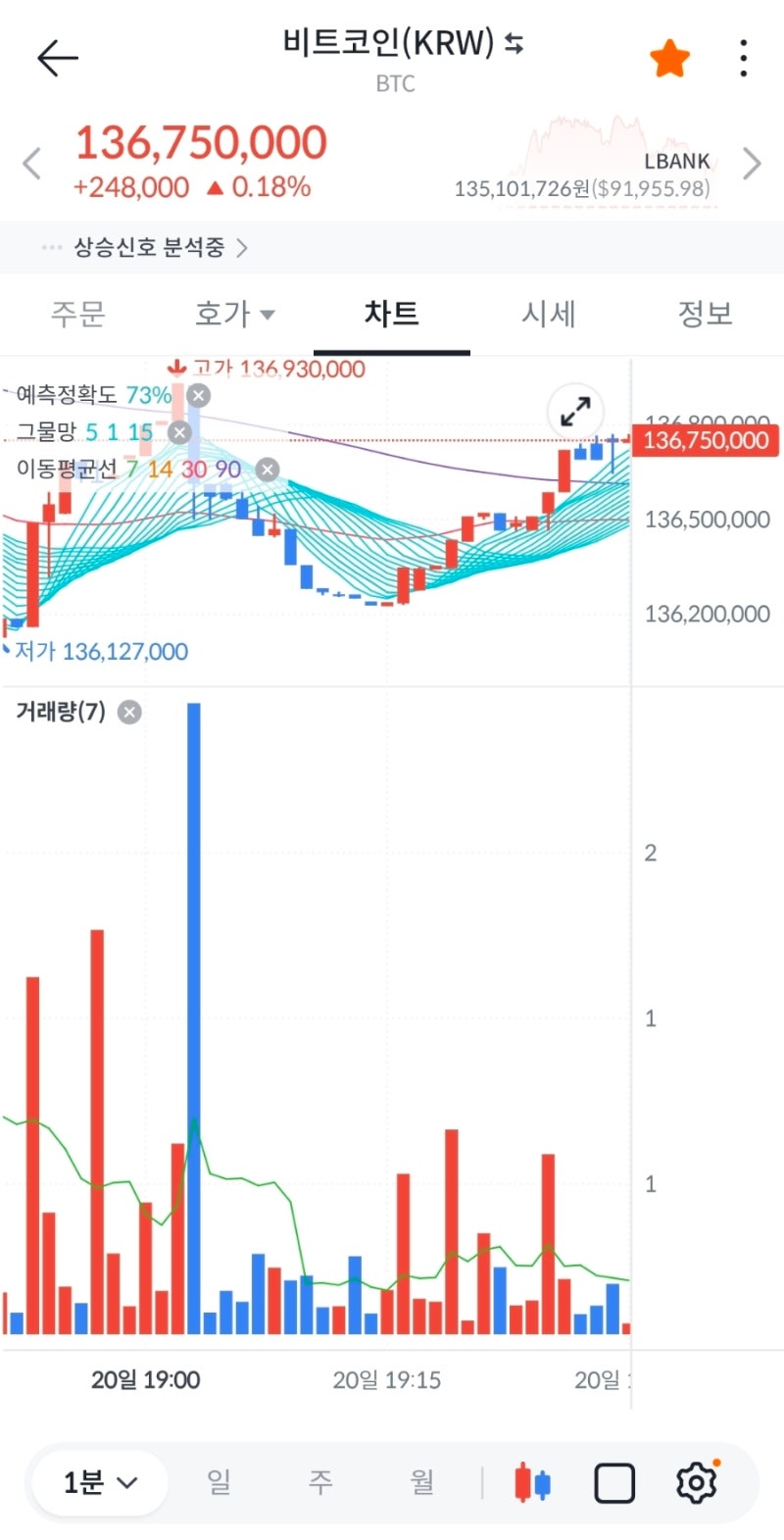
Task: Expand the 상승신호 분석중 signal banner
Action: pos(147,248)
